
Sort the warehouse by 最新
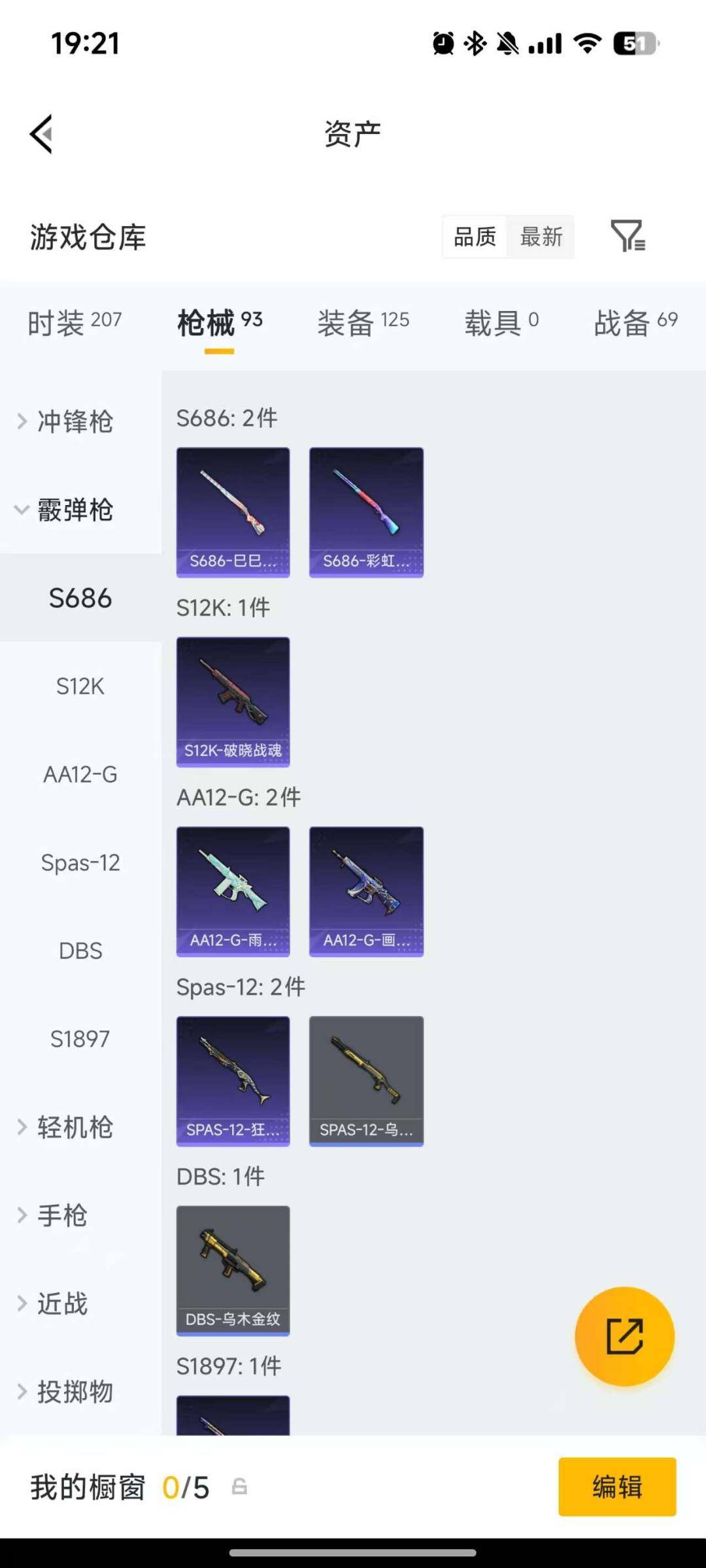[x=541, y=237]
